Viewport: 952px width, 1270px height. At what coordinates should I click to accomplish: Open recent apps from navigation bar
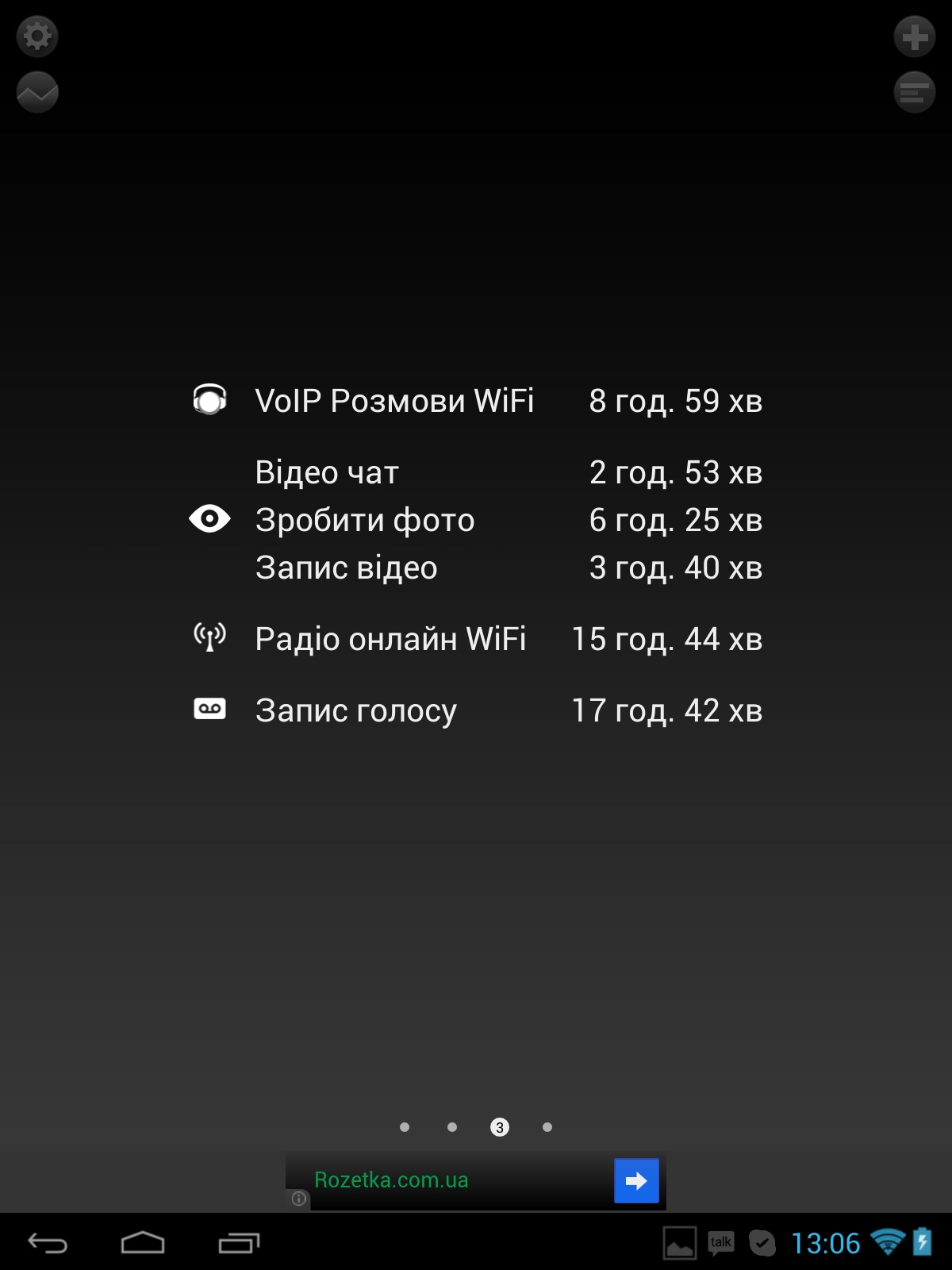(x=239, y=1243)
